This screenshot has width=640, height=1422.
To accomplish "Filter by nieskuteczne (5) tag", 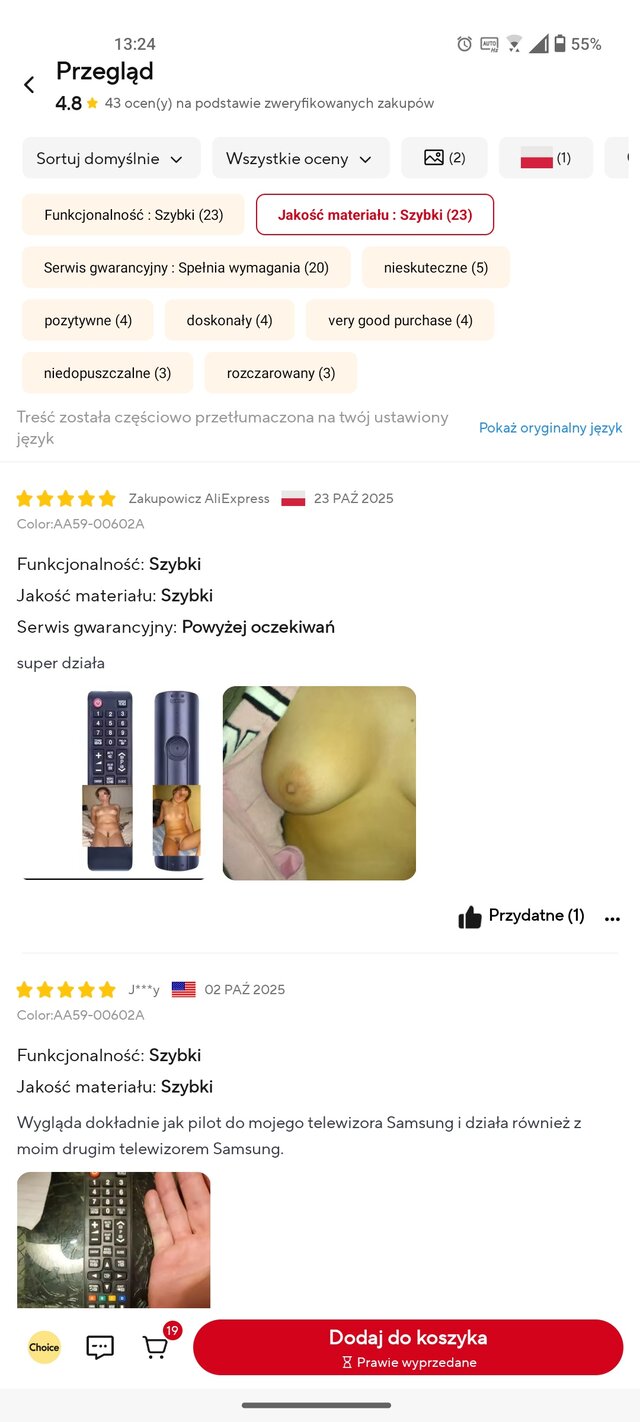I will click(x=436, y=267).
